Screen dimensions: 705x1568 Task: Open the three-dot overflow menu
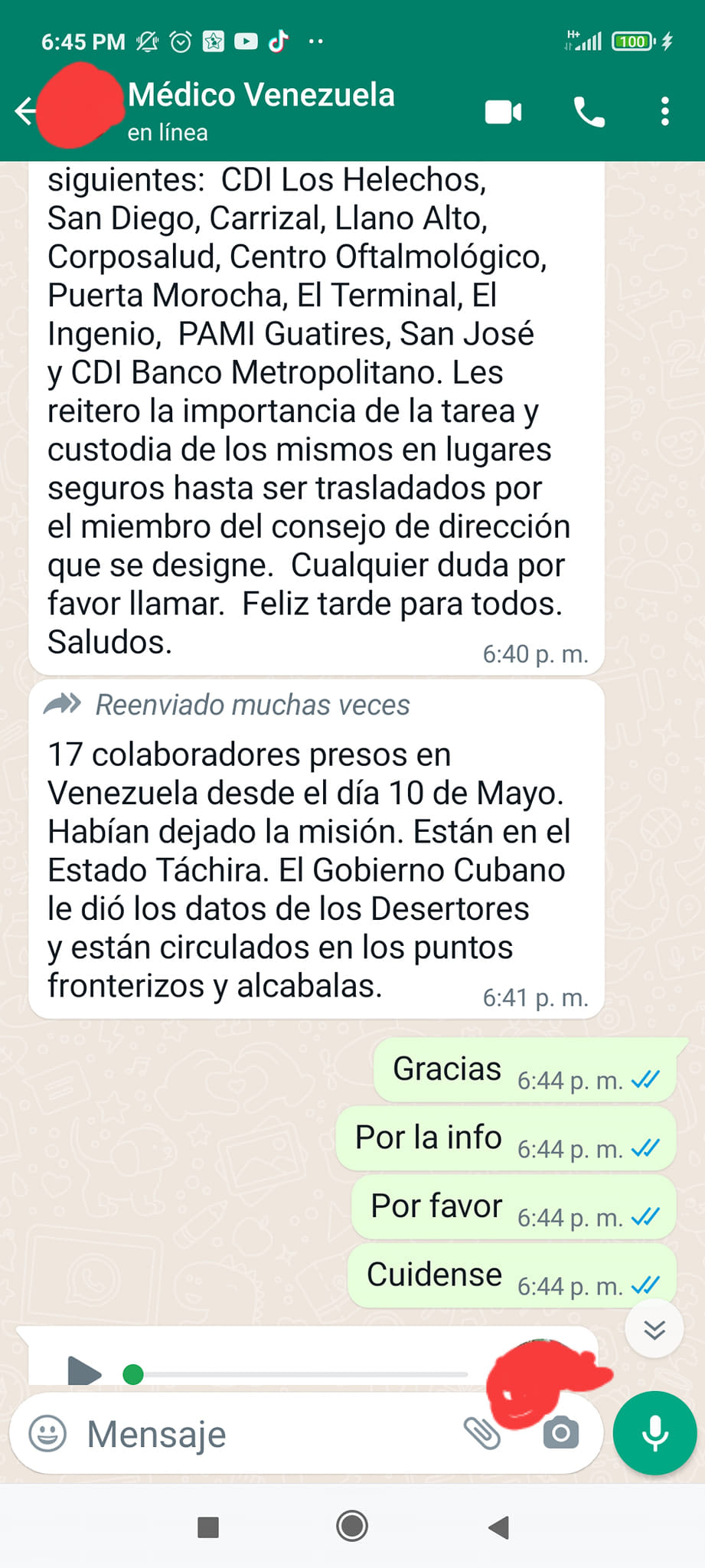click(x=664, y=112)
